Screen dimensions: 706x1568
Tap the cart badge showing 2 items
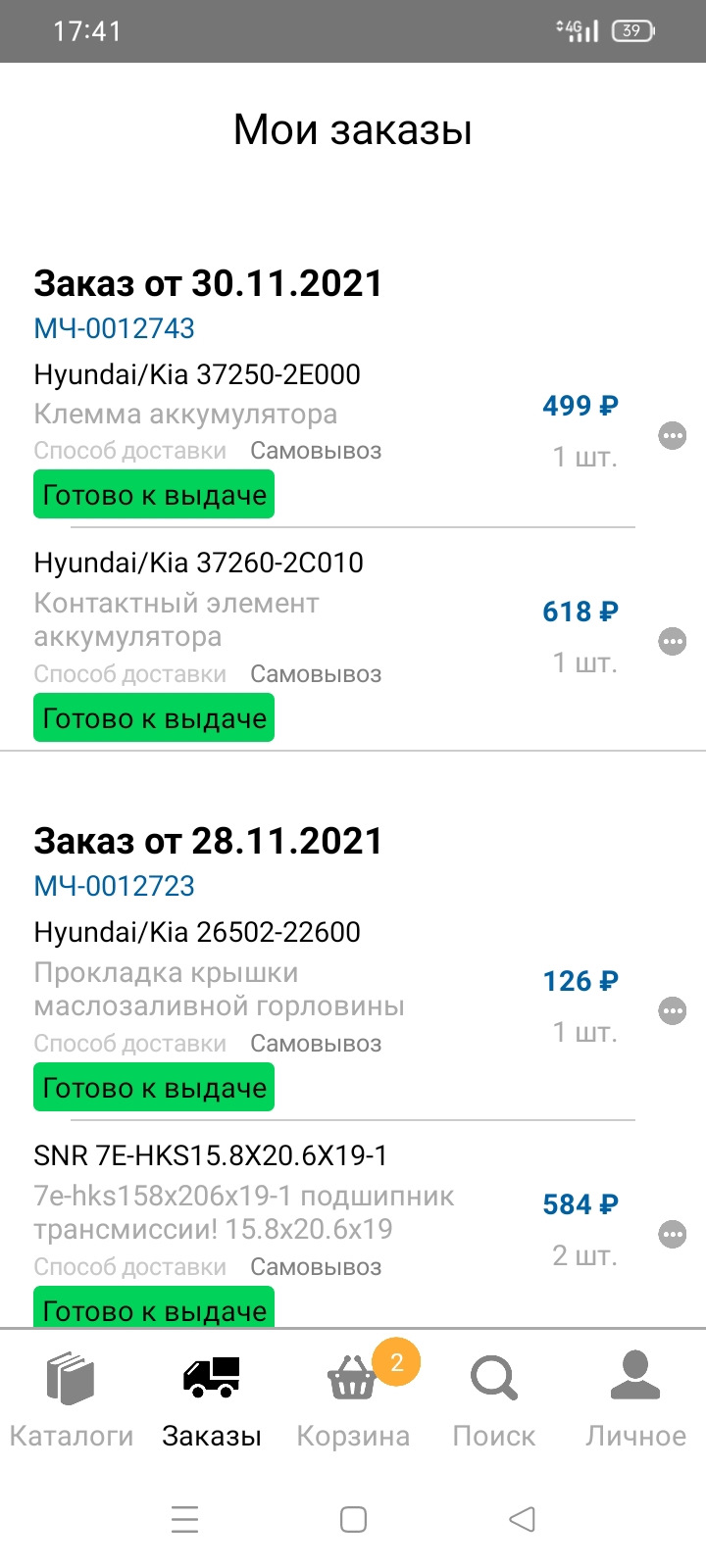click(x=394, y=1360)
